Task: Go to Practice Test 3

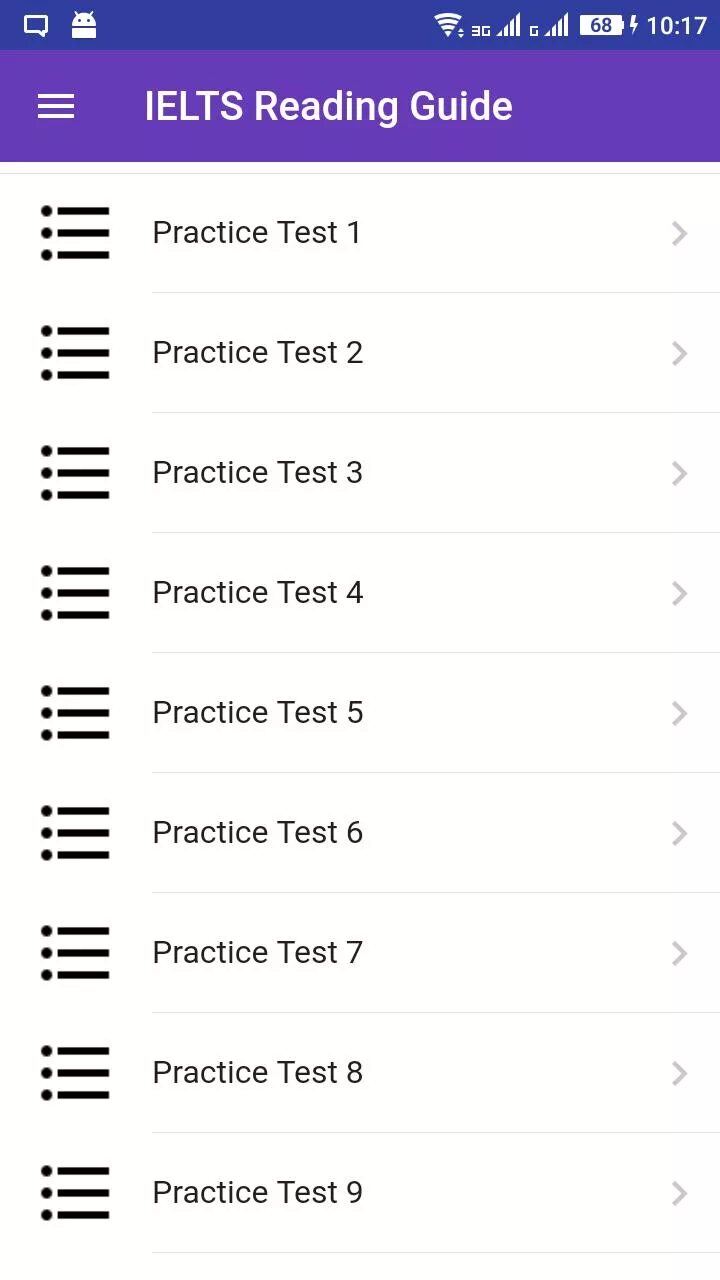Action: click(360, 473)
